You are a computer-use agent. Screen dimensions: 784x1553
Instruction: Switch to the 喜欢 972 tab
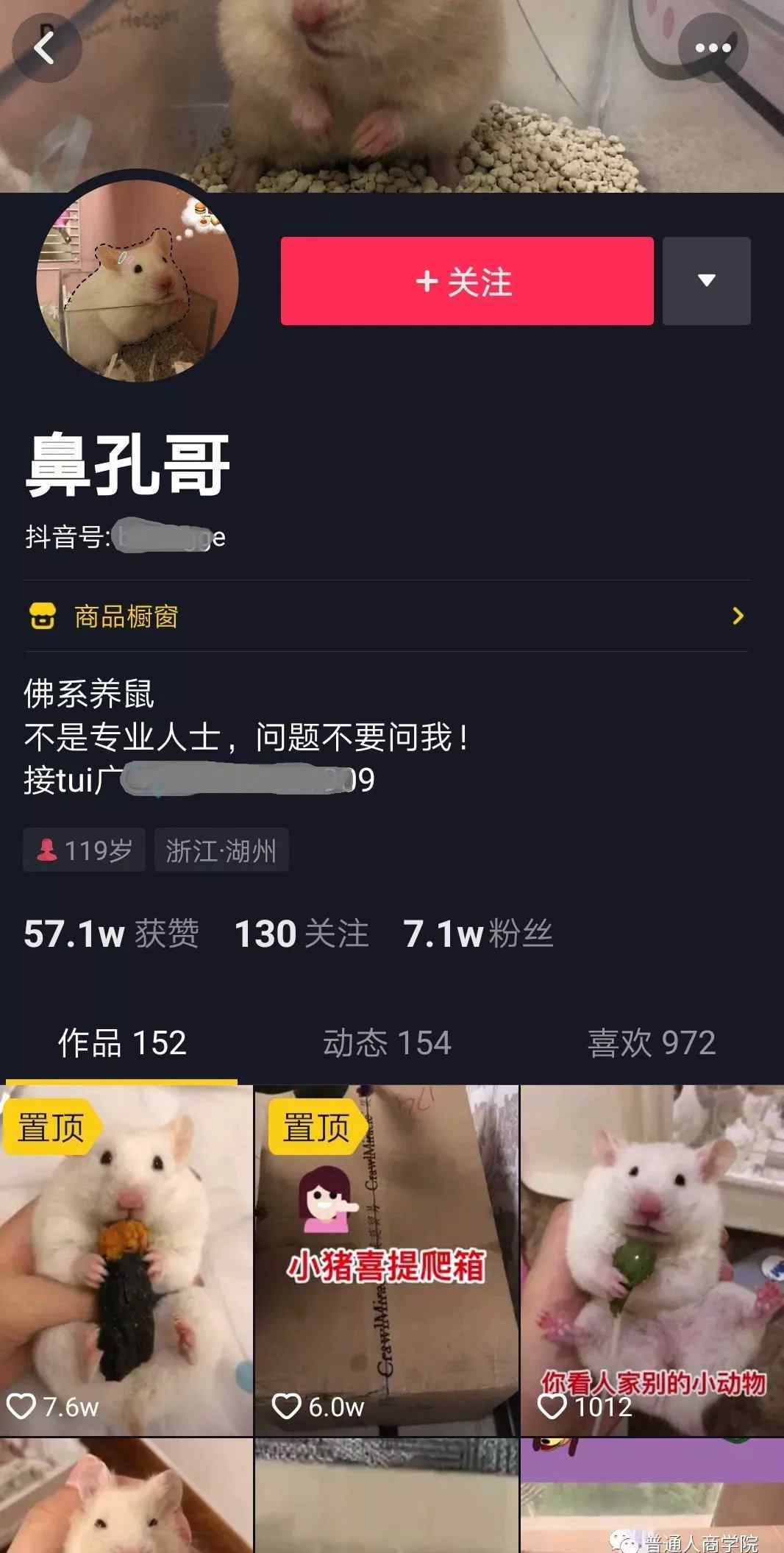(652, 1042)
